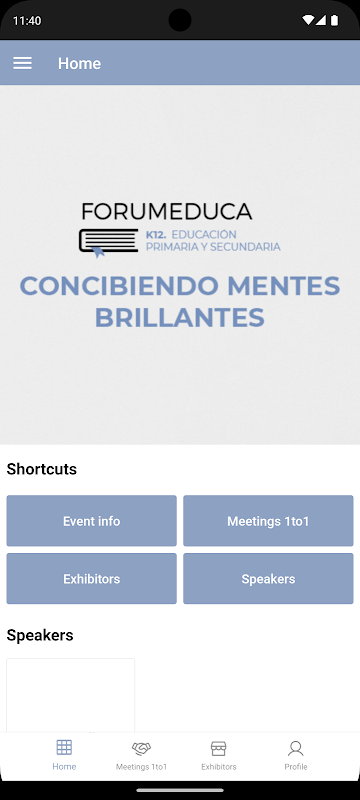The width and height of the screenshot is (360, 800).
Task: Open the first speaker card
Action: pyautogui.click(x=70, y=695)
